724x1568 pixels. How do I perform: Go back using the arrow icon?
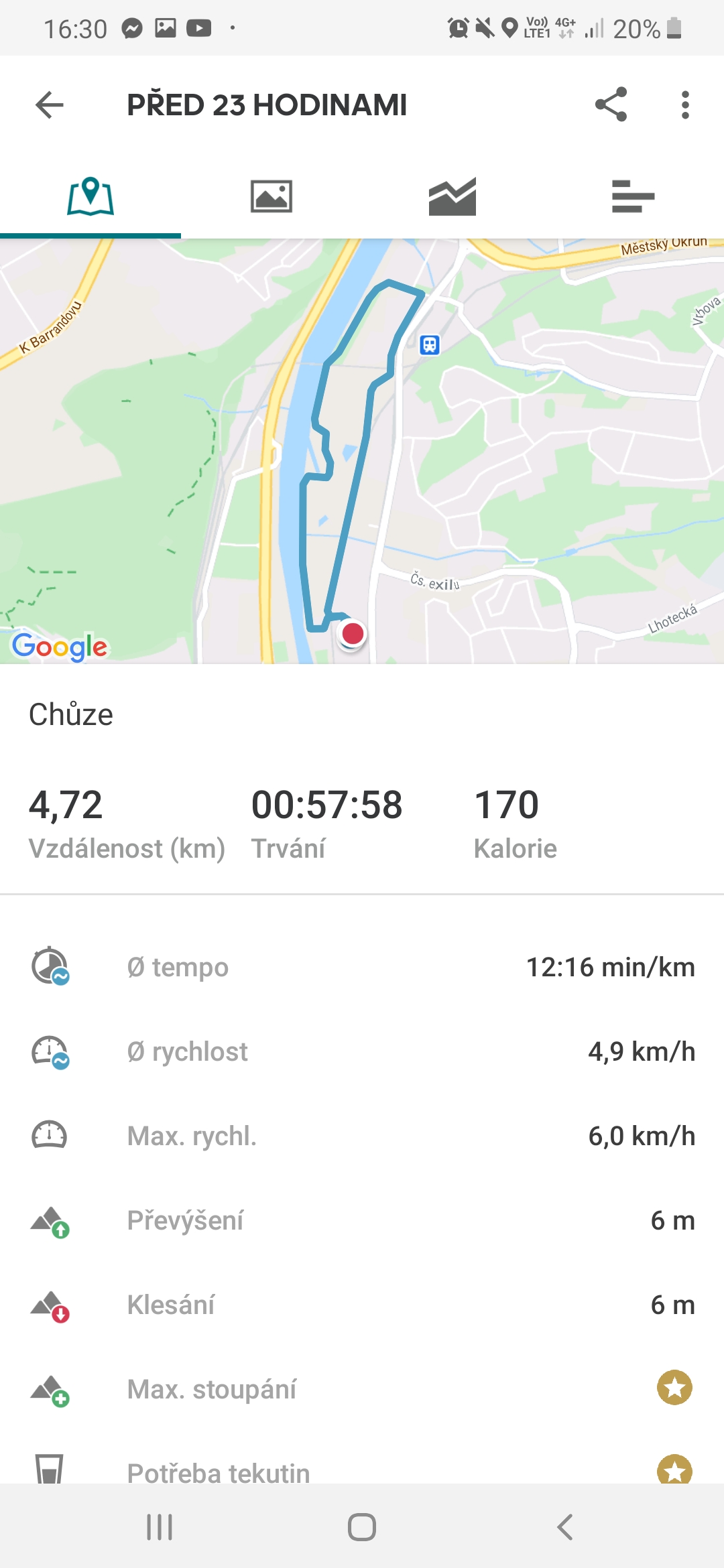point(50,105)
